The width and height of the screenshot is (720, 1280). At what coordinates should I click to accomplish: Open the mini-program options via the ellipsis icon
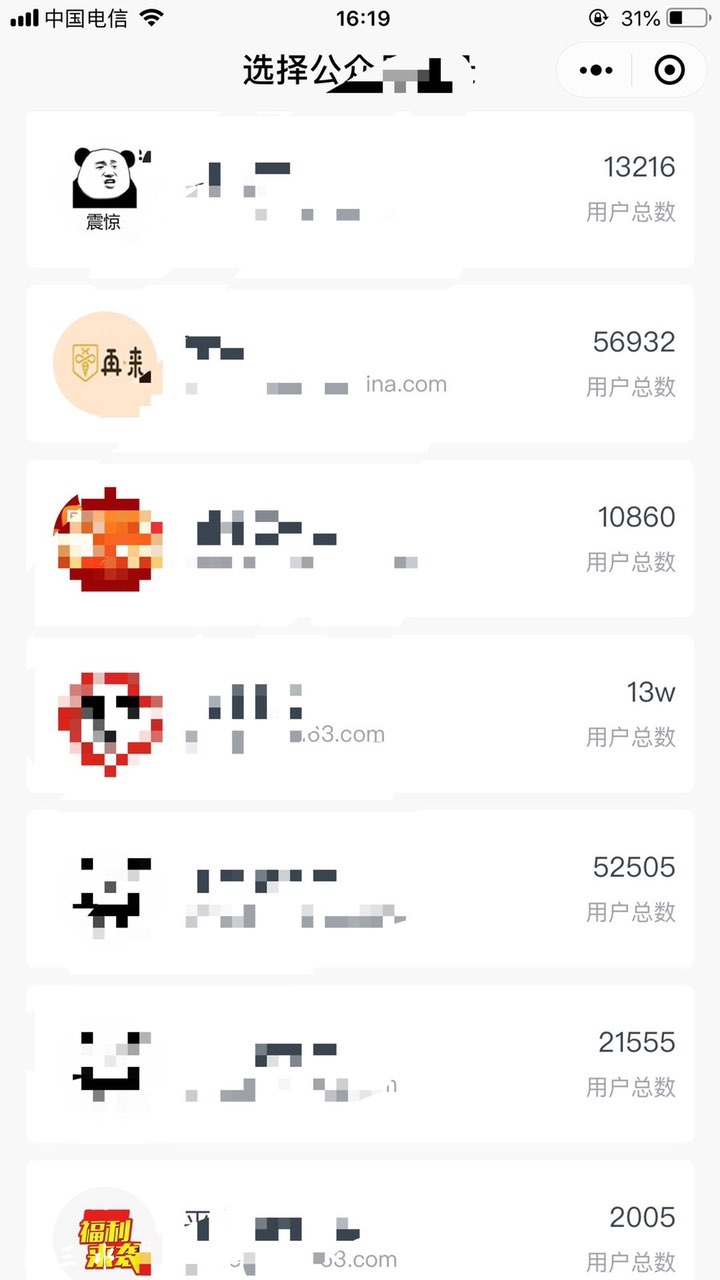point(595,70)
